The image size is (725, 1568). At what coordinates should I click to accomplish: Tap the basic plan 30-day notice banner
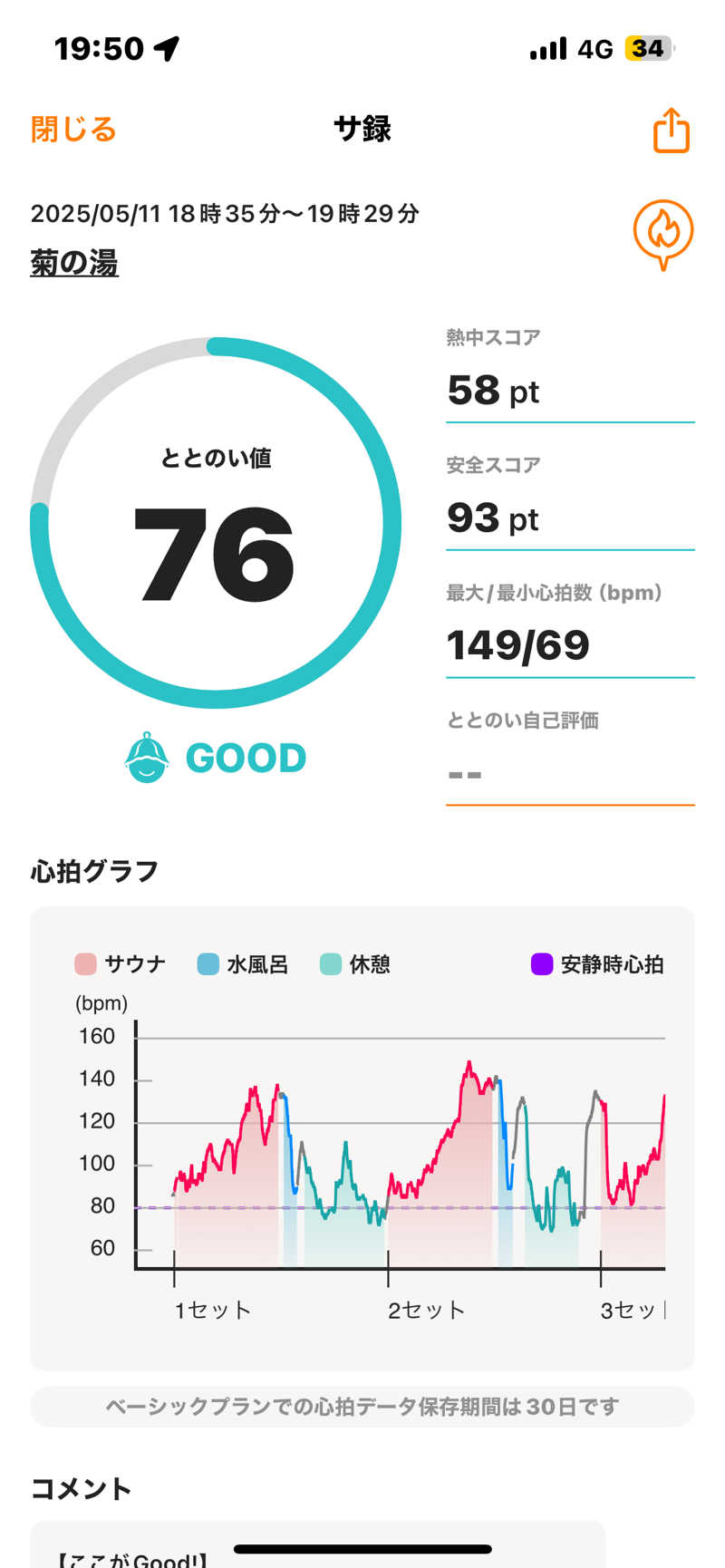point(362,1406)
